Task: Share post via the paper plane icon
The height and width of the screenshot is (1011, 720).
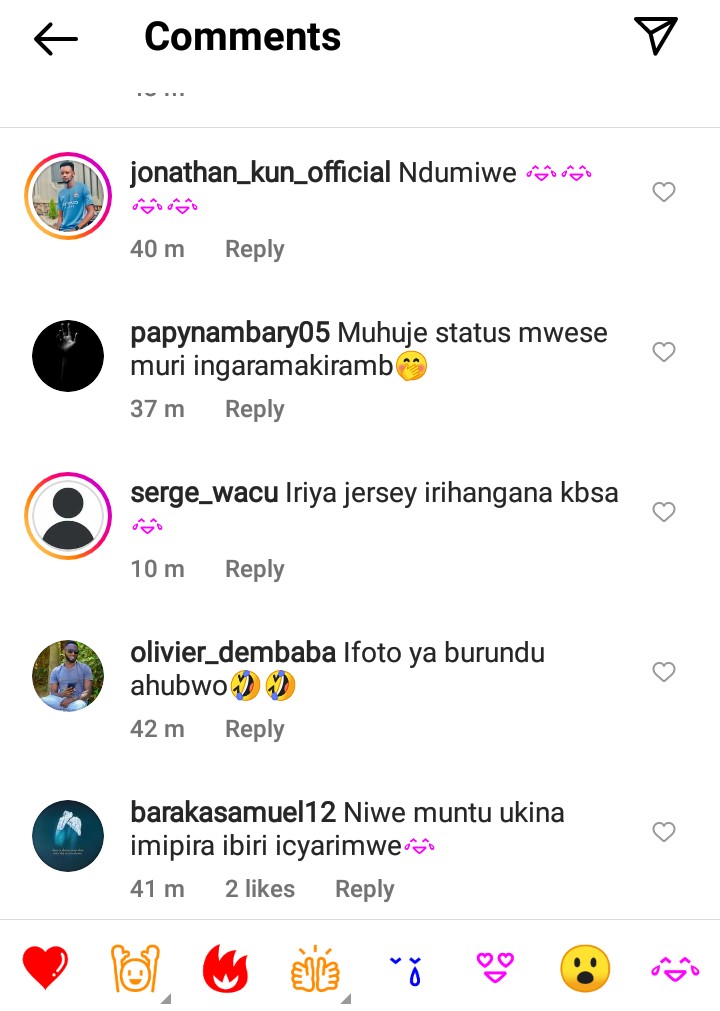Action: pyautogui.click(x=656, y=36)
